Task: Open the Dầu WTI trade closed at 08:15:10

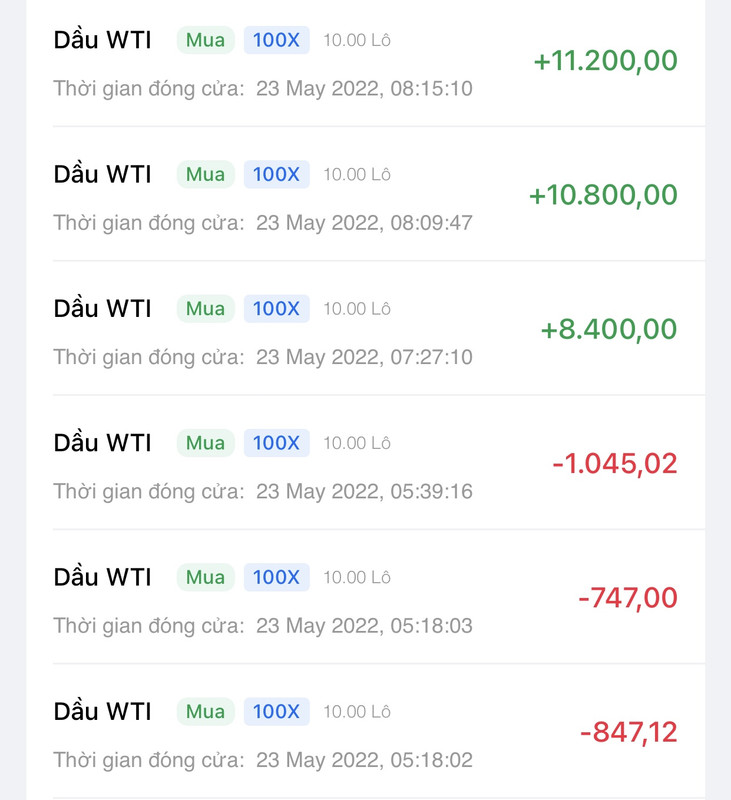Action: tap(365, 63)
